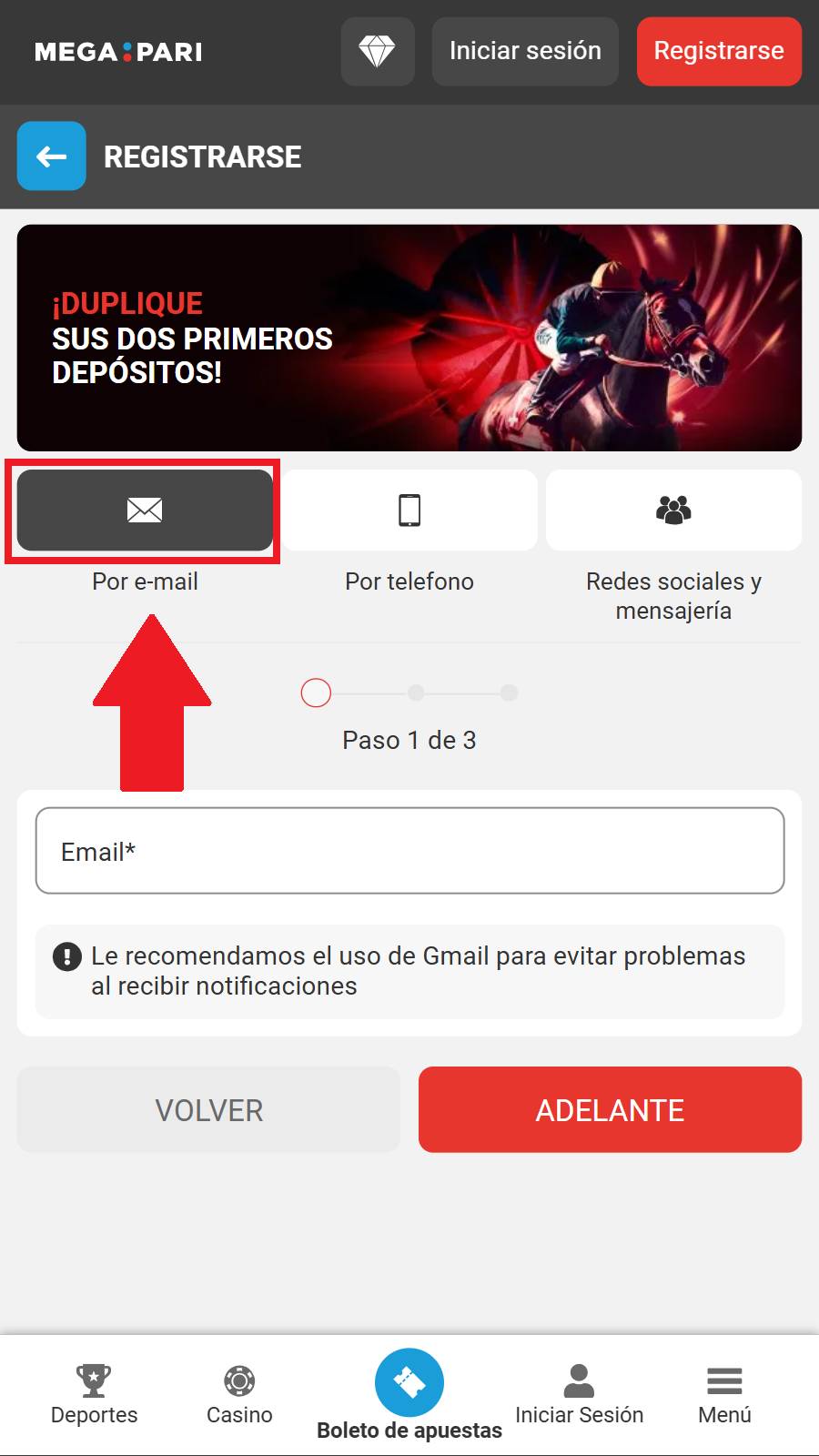This screenshot has height=1456, width=819.
Task: Tap the red Registrarse button
Action: click(x=719, y=51)
